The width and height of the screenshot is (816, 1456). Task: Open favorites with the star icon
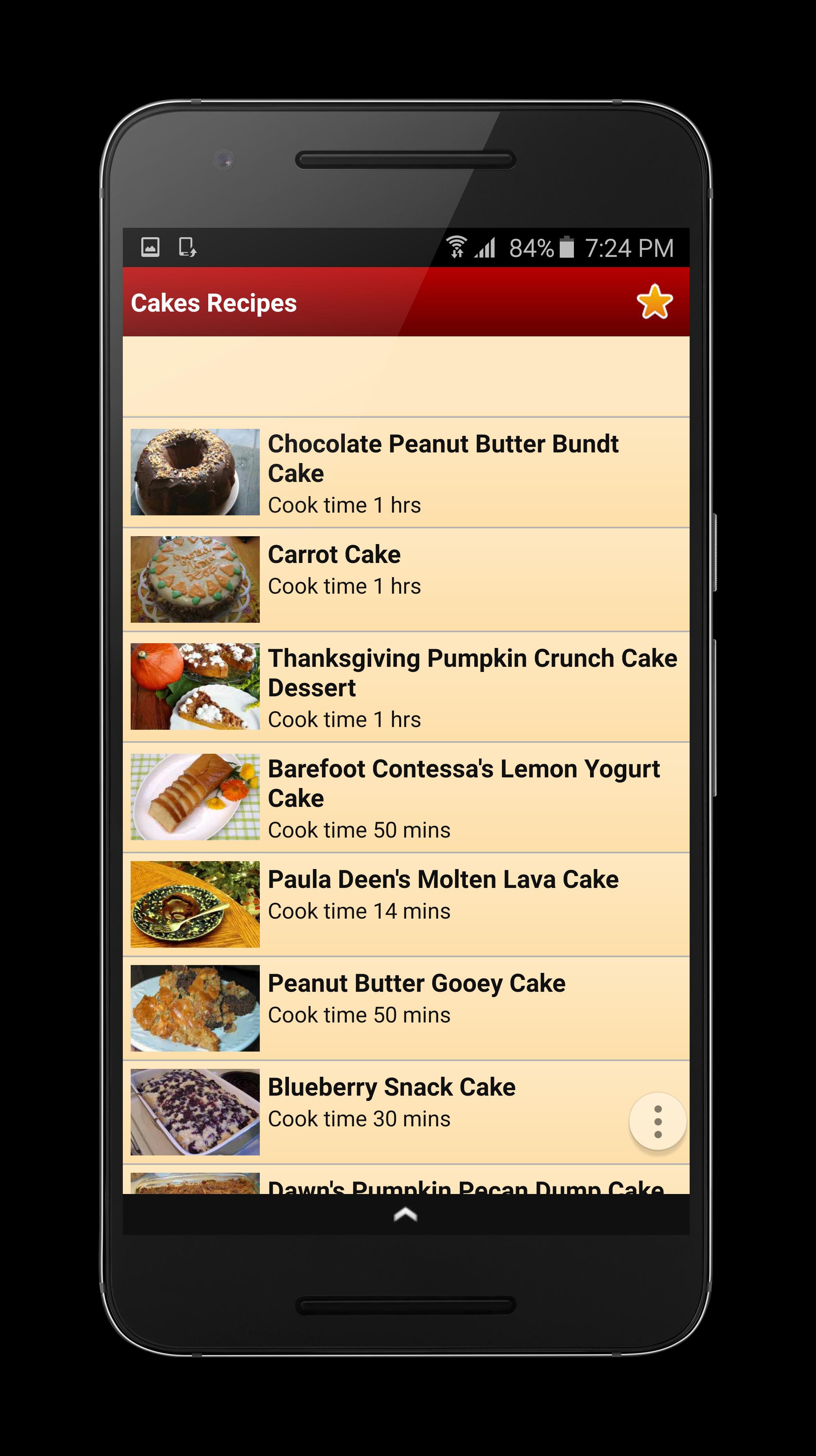click(x=654, y=302)
